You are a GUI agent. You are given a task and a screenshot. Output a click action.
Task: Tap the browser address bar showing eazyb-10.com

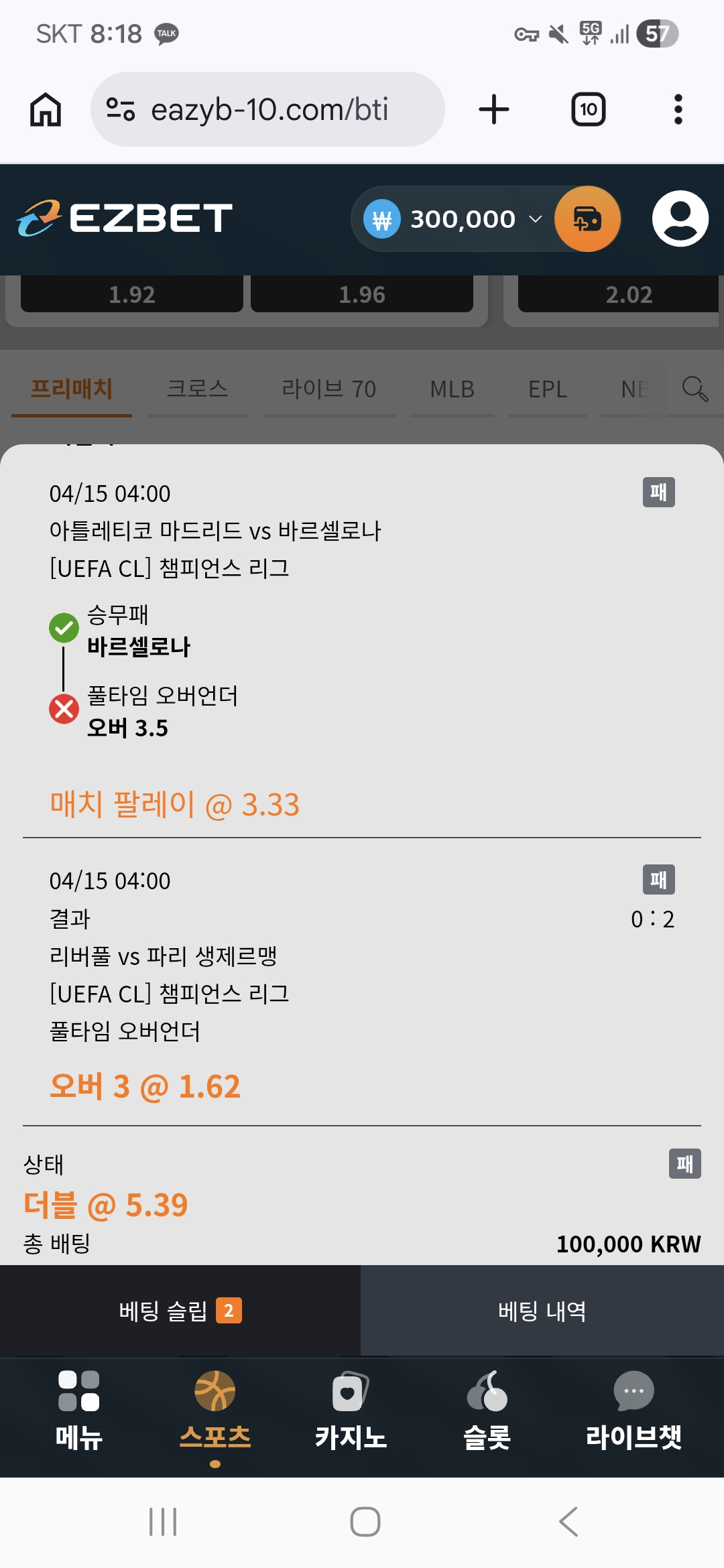point(268,109)
